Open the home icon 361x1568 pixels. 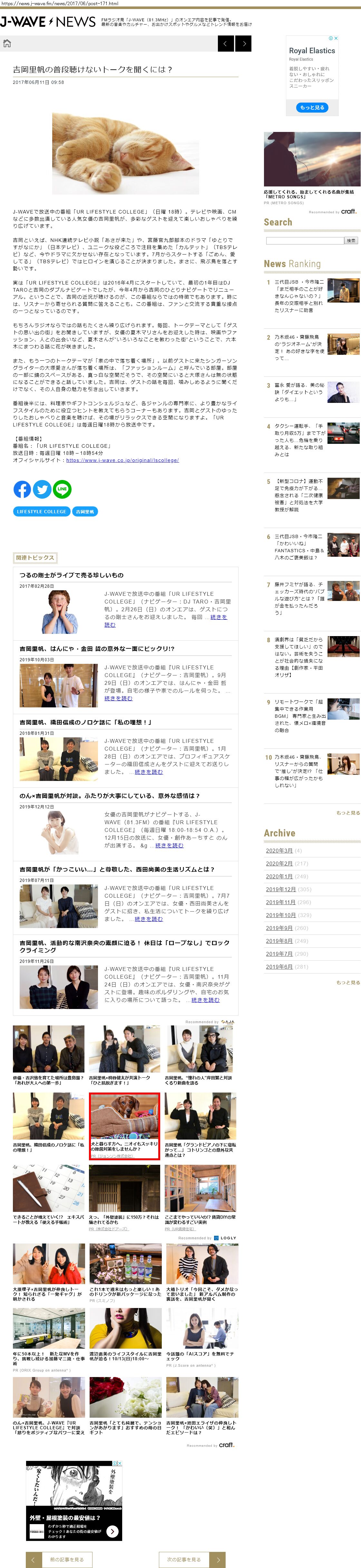point(7,43)
